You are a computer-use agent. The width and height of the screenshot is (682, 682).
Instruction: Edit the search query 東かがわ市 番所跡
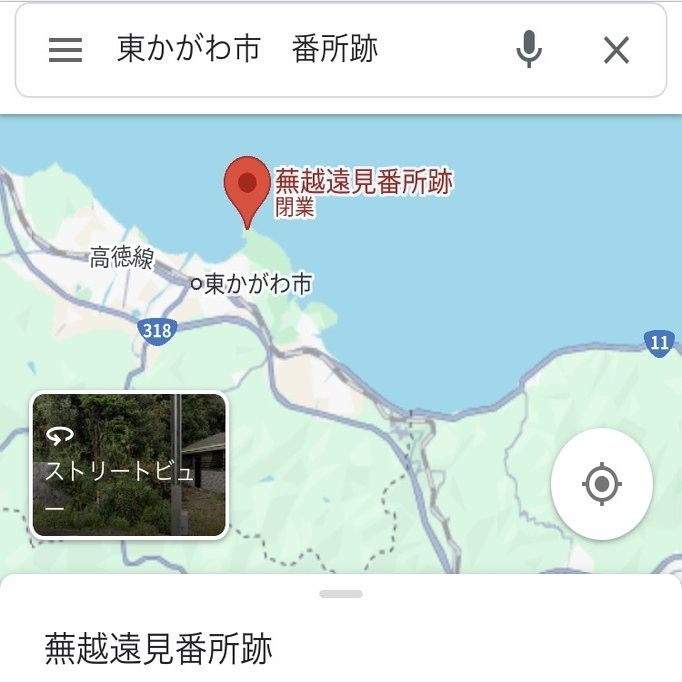tap(248, 50)
